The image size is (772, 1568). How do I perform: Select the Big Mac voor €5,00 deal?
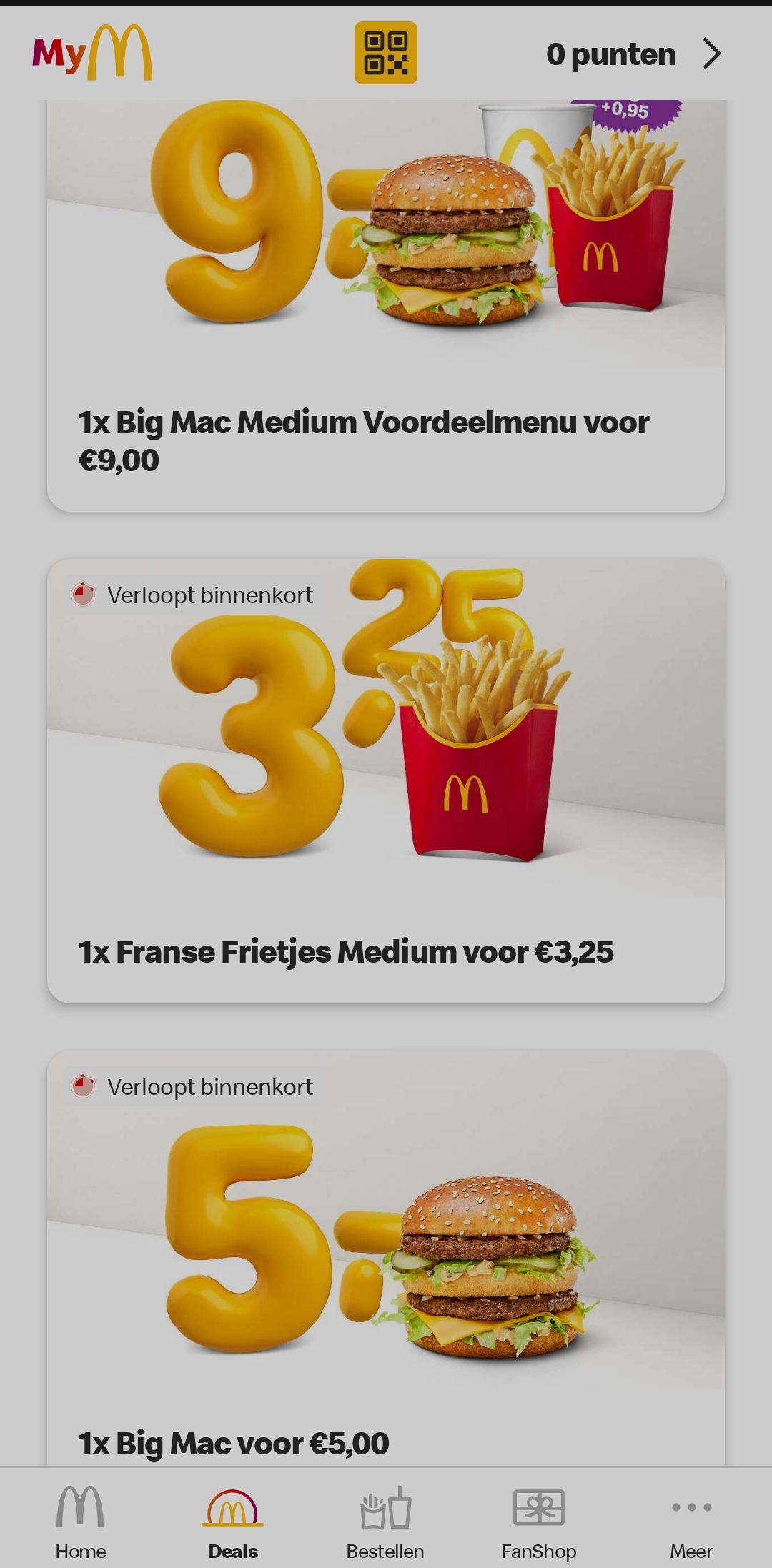(x=385, y=1258)
